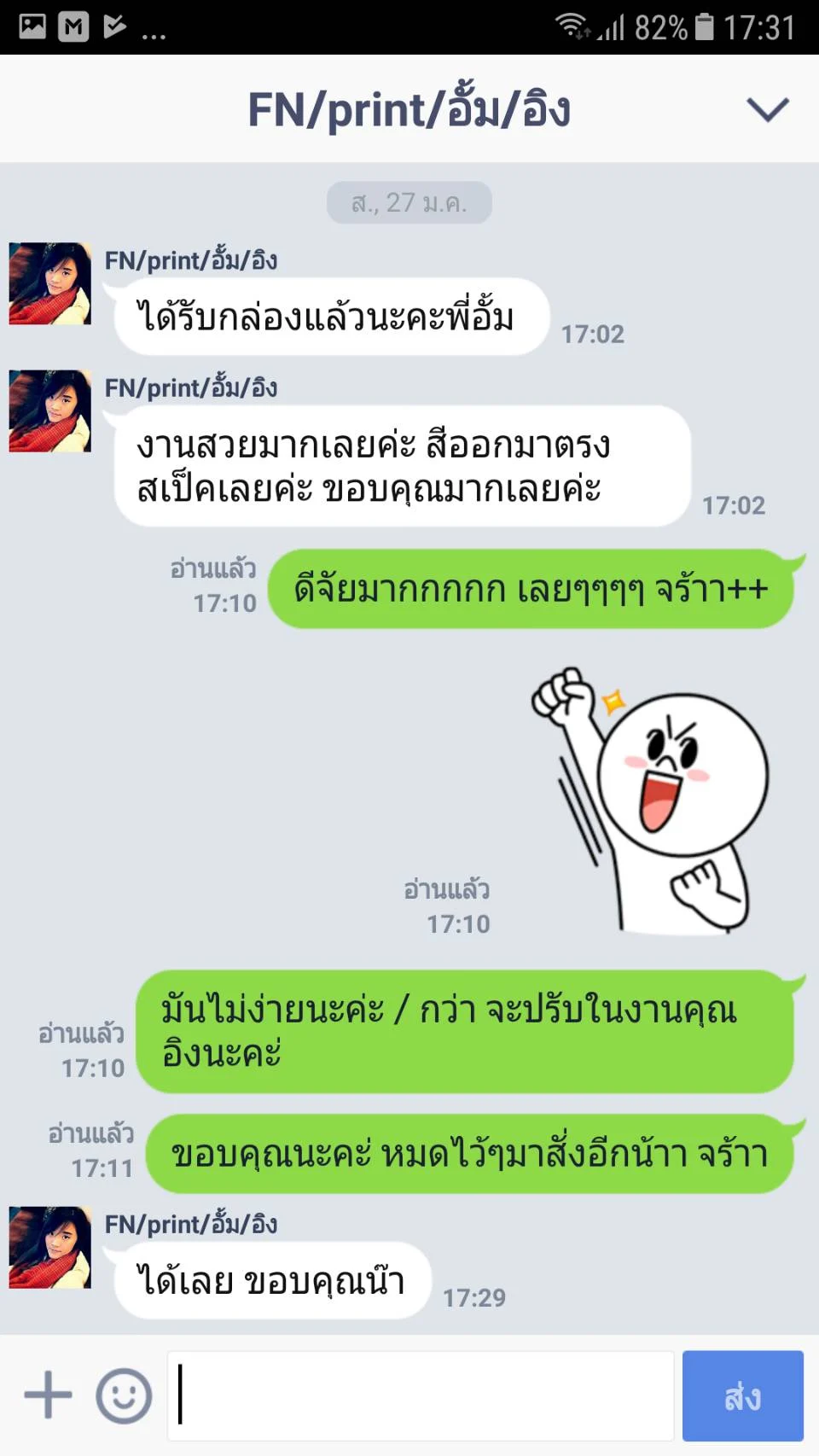Open the plus attachment menu
Image resolution: width=819 pixels, height=1456 pixels.
pyautogui.click(x=48, y=1395)
